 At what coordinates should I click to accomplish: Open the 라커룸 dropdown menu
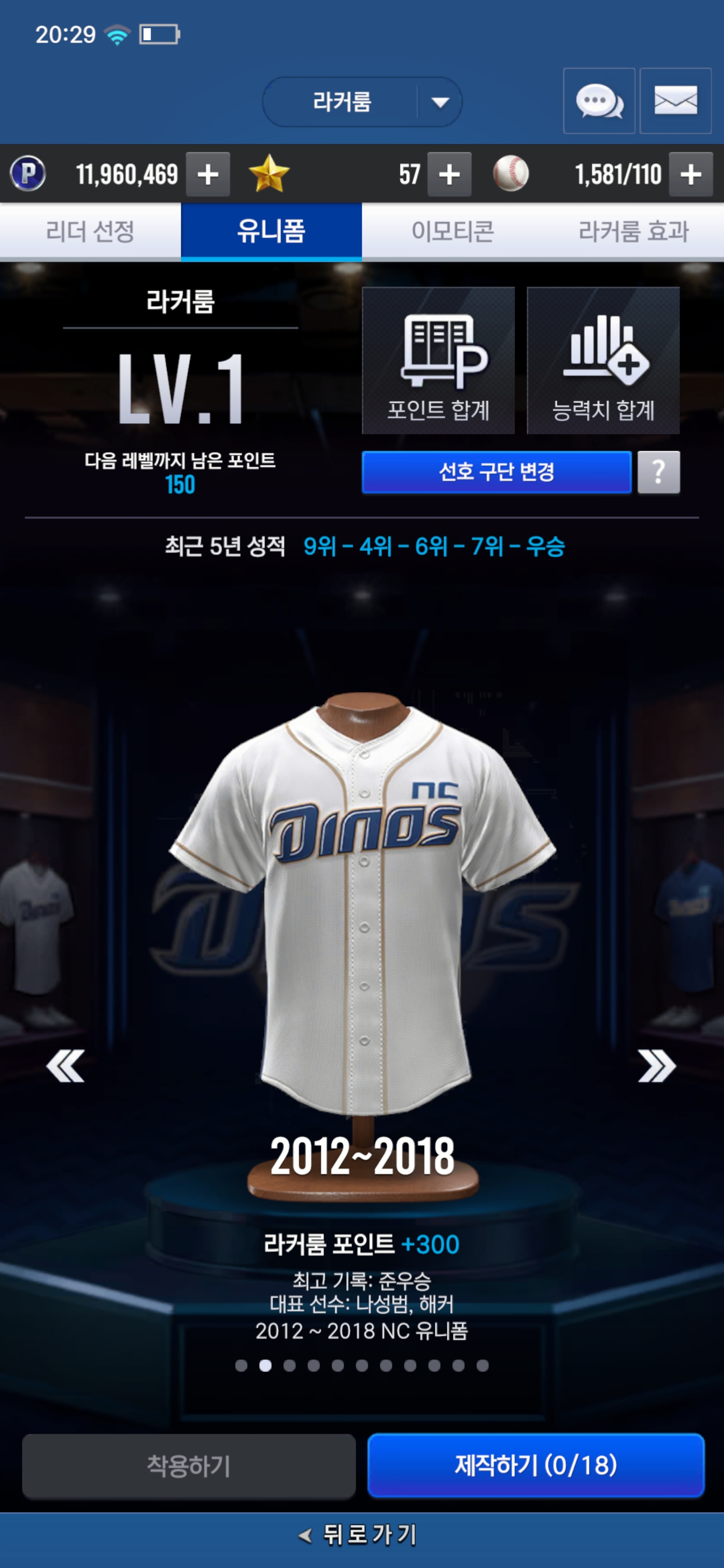pyautogui.click(x=361, y=102)
